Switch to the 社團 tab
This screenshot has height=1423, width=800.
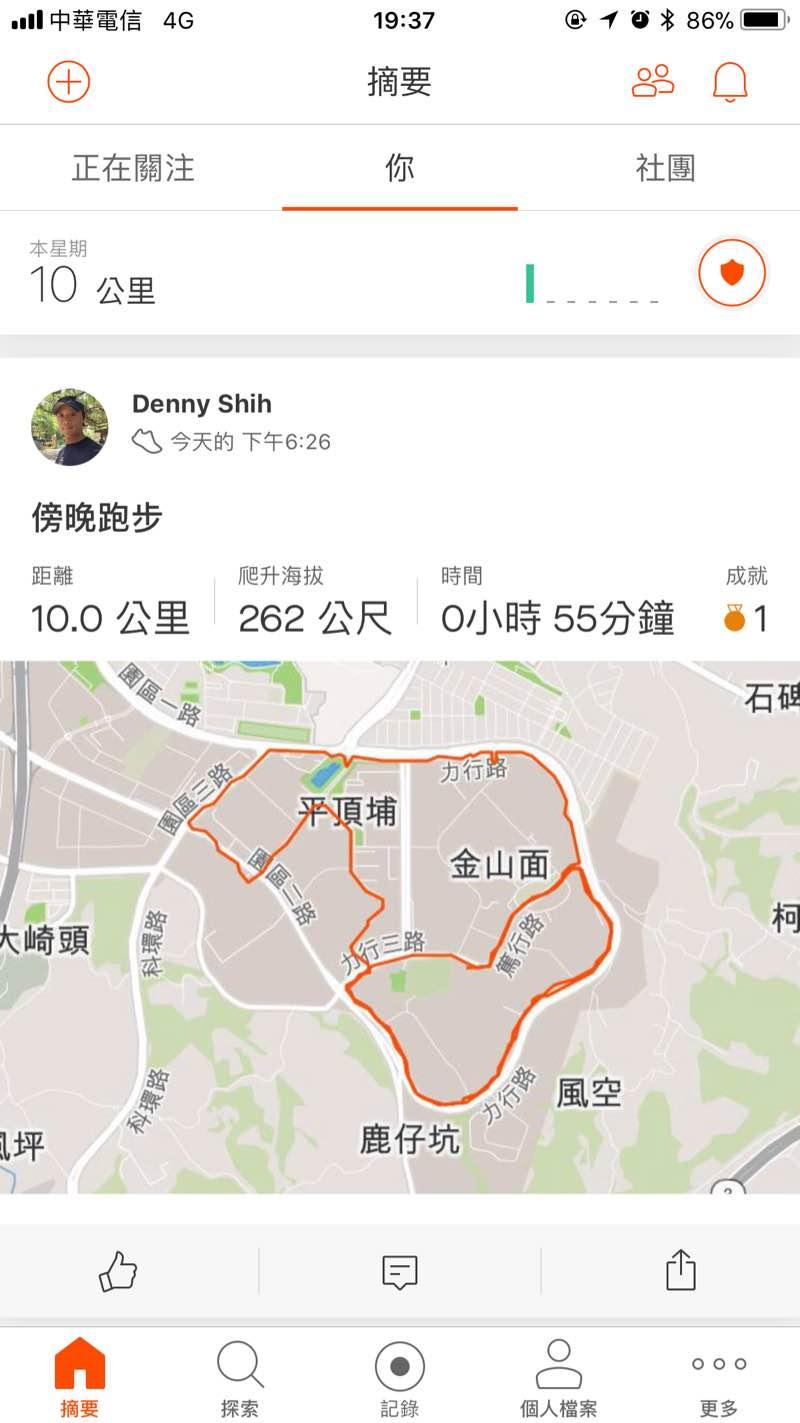(x=665, y=168)
